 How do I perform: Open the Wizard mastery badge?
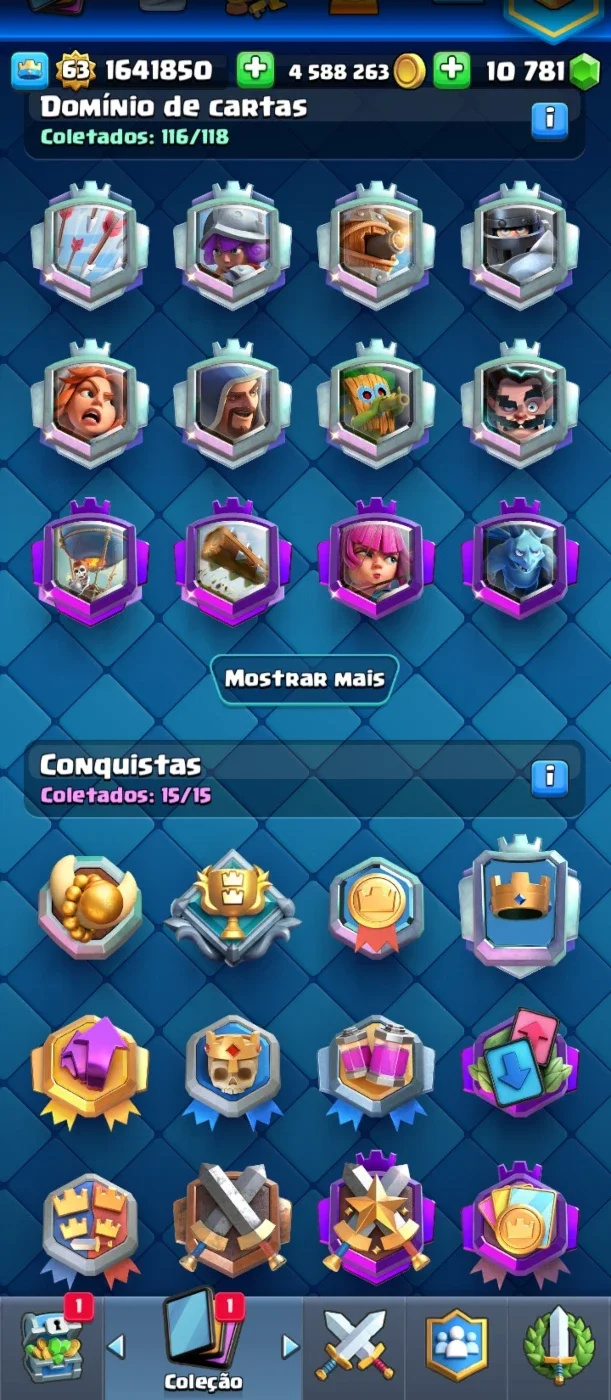click(233, 403)
